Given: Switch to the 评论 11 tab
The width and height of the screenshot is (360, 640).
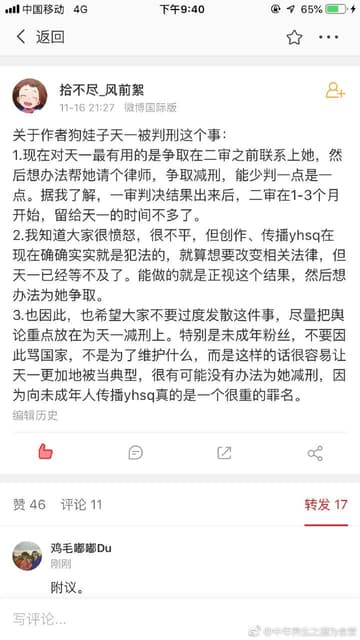Looking at the screenshot, I should tap(81, 504).
